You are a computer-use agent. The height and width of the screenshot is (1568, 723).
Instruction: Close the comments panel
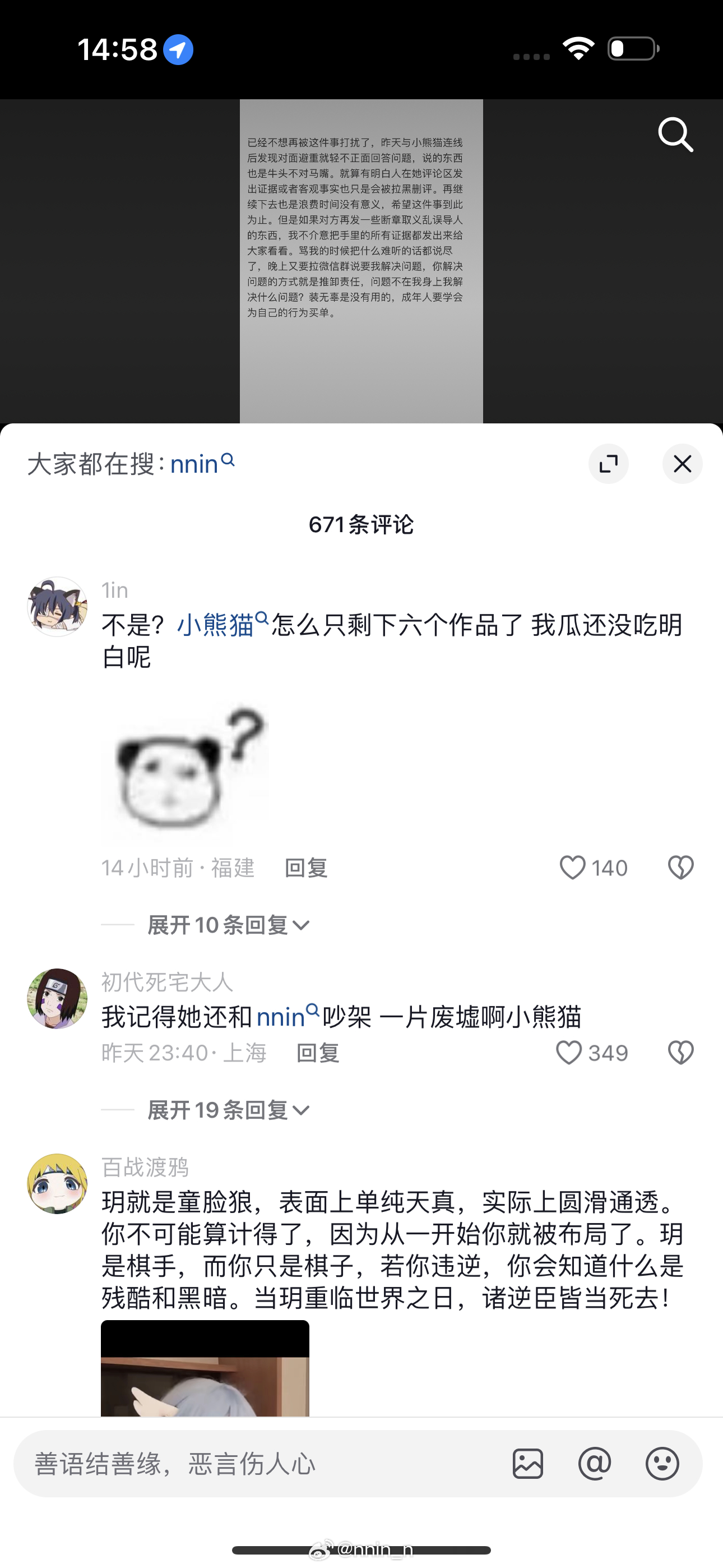(682, 464)
